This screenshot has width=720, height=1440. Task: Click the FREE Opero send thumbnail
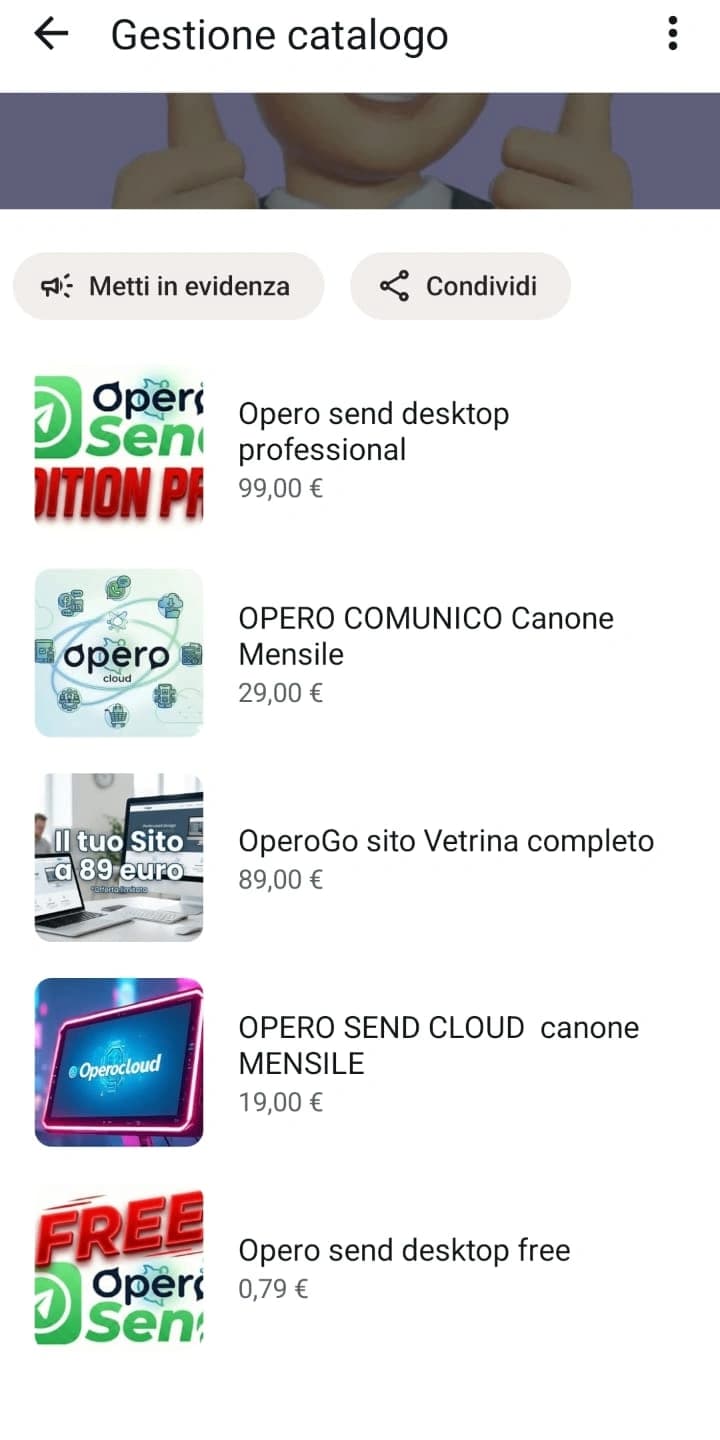click(x=118, y=1267)
